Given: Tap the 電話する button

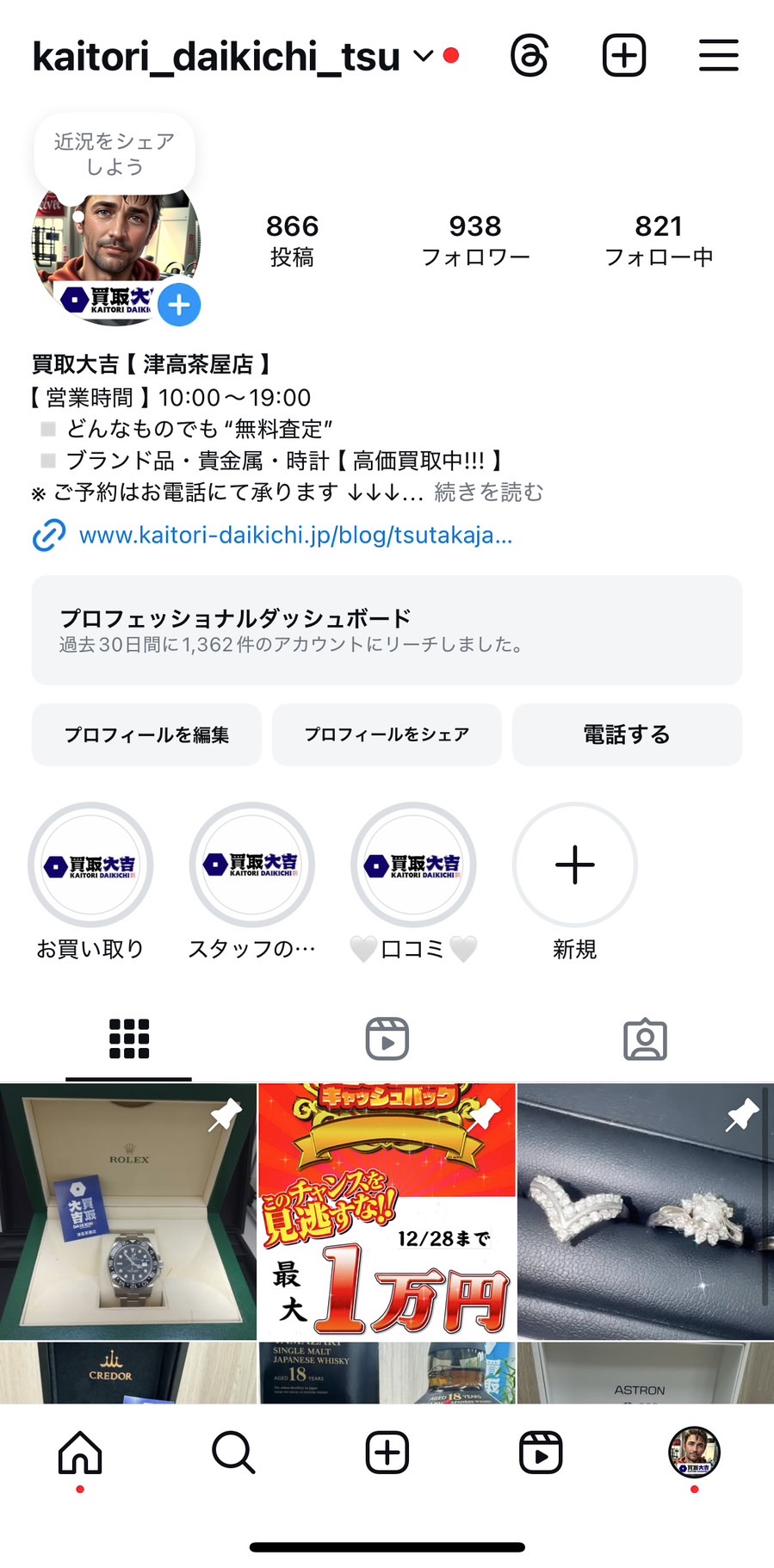Looking at the screenshot, I should pyautogui.click(x=627, y=734).
